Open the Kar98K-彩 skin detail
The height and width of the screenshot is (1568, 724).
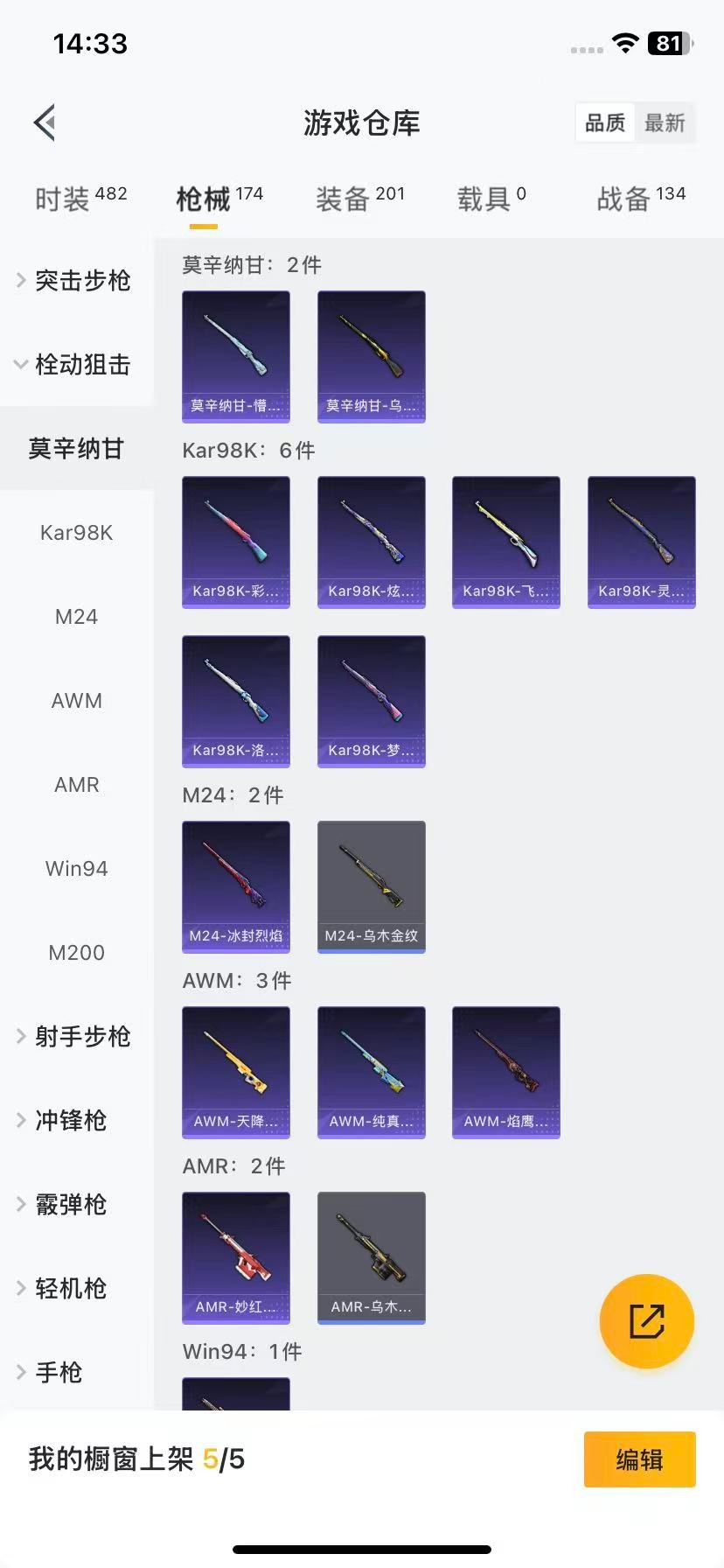coord(235,542)
